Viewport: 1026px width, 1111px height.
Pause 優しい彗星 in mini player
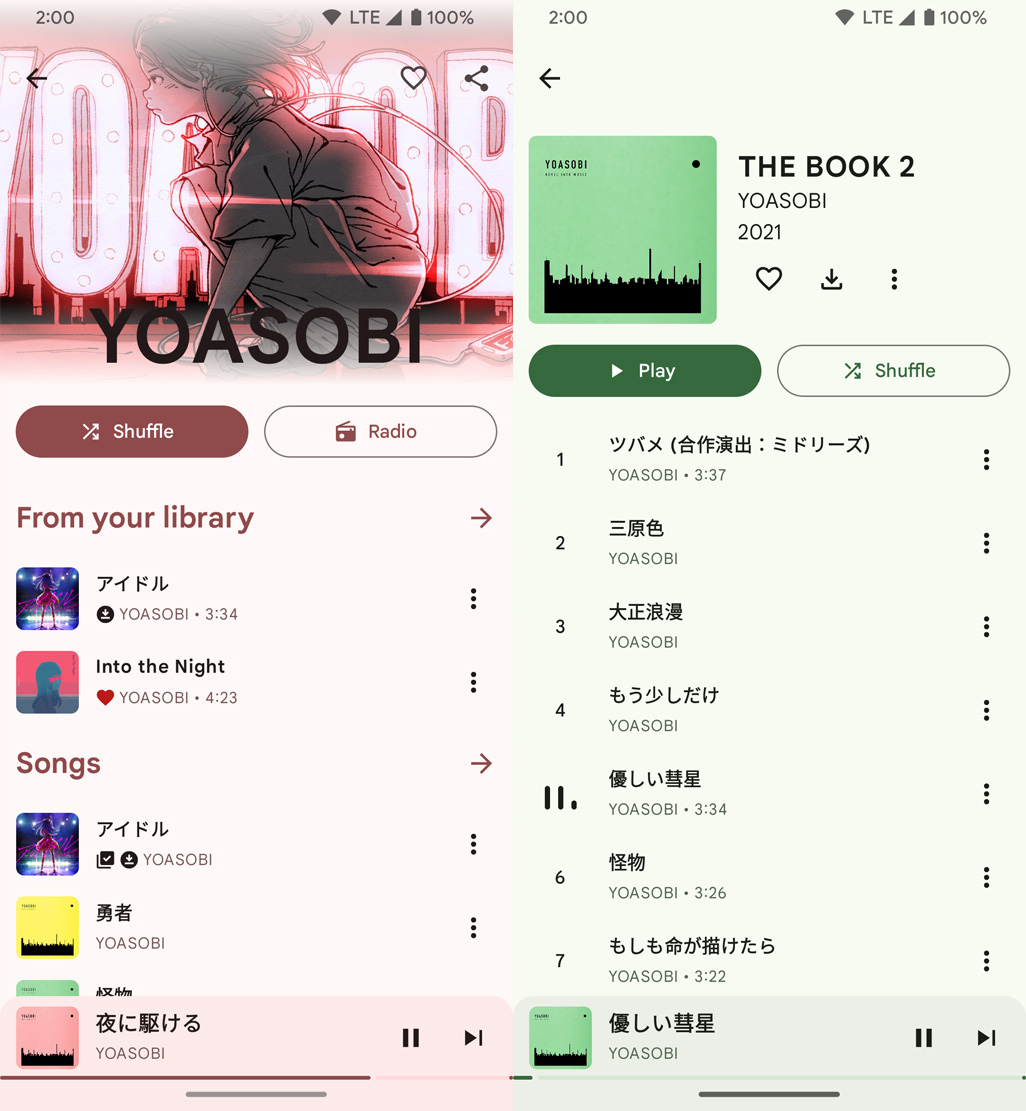(x=923, y=1038)
